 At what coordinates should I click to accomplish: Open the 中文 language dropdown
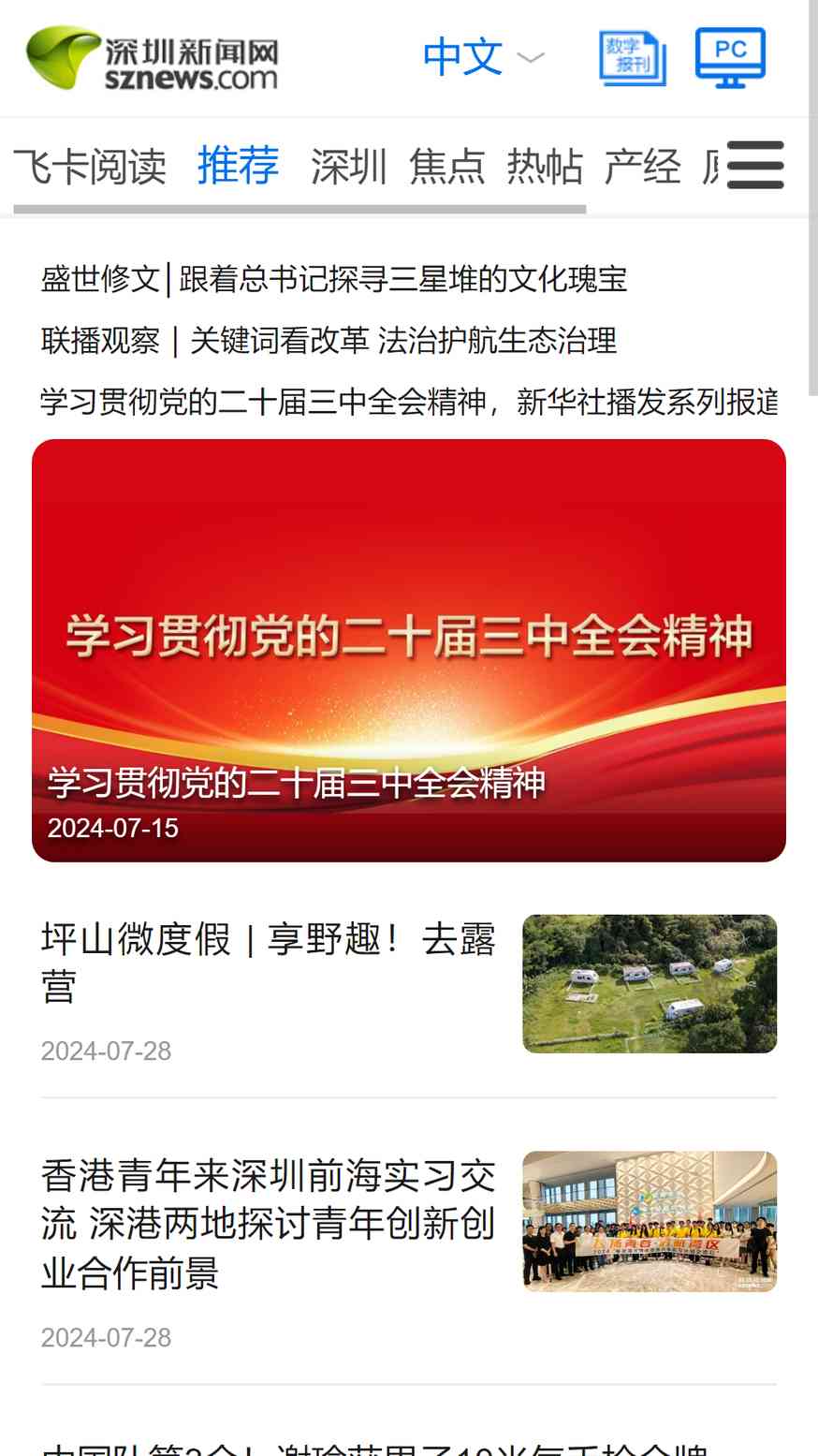tap(482, 57)
